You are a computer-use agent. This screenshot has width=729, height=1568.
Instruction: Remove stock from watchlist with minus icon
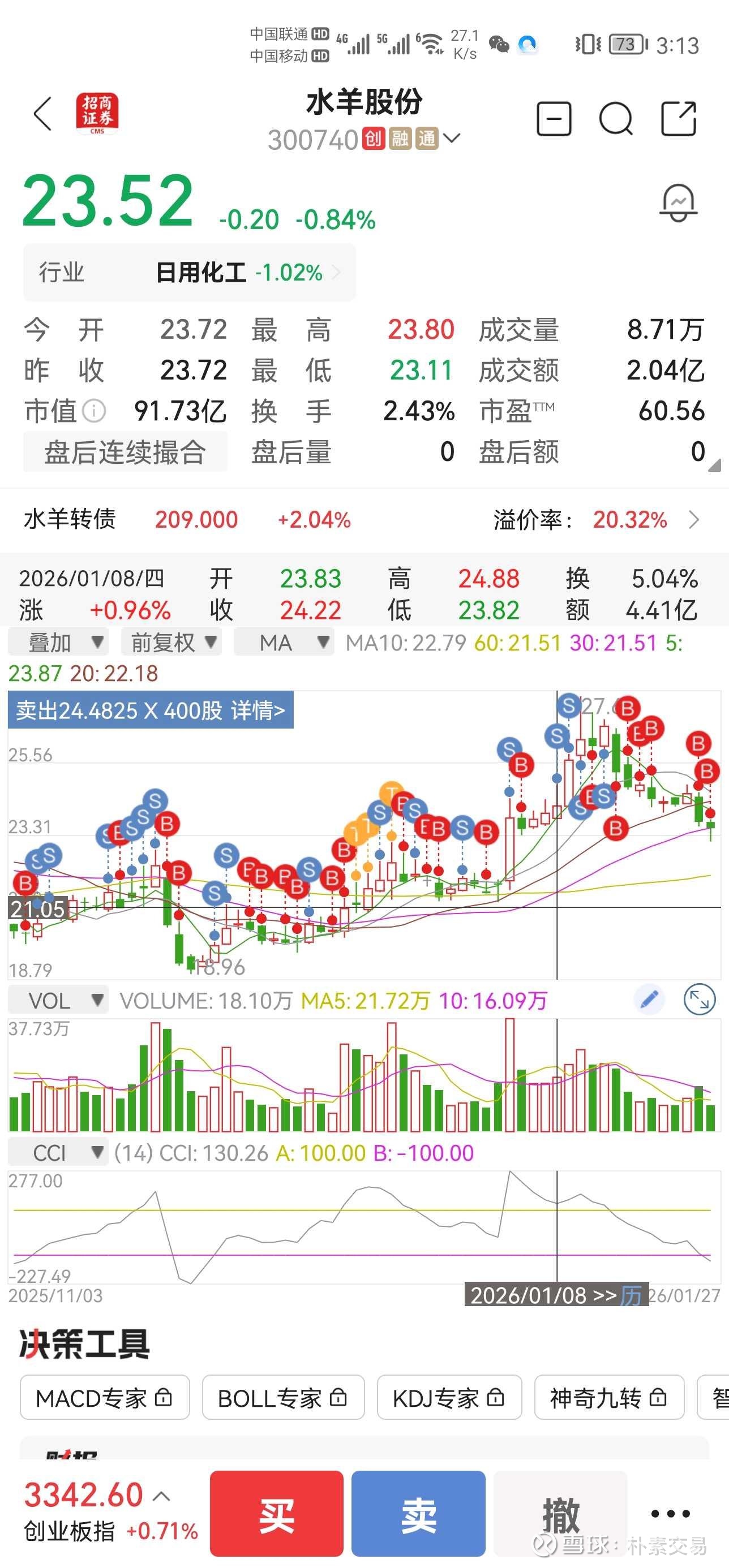coord(554,118)
